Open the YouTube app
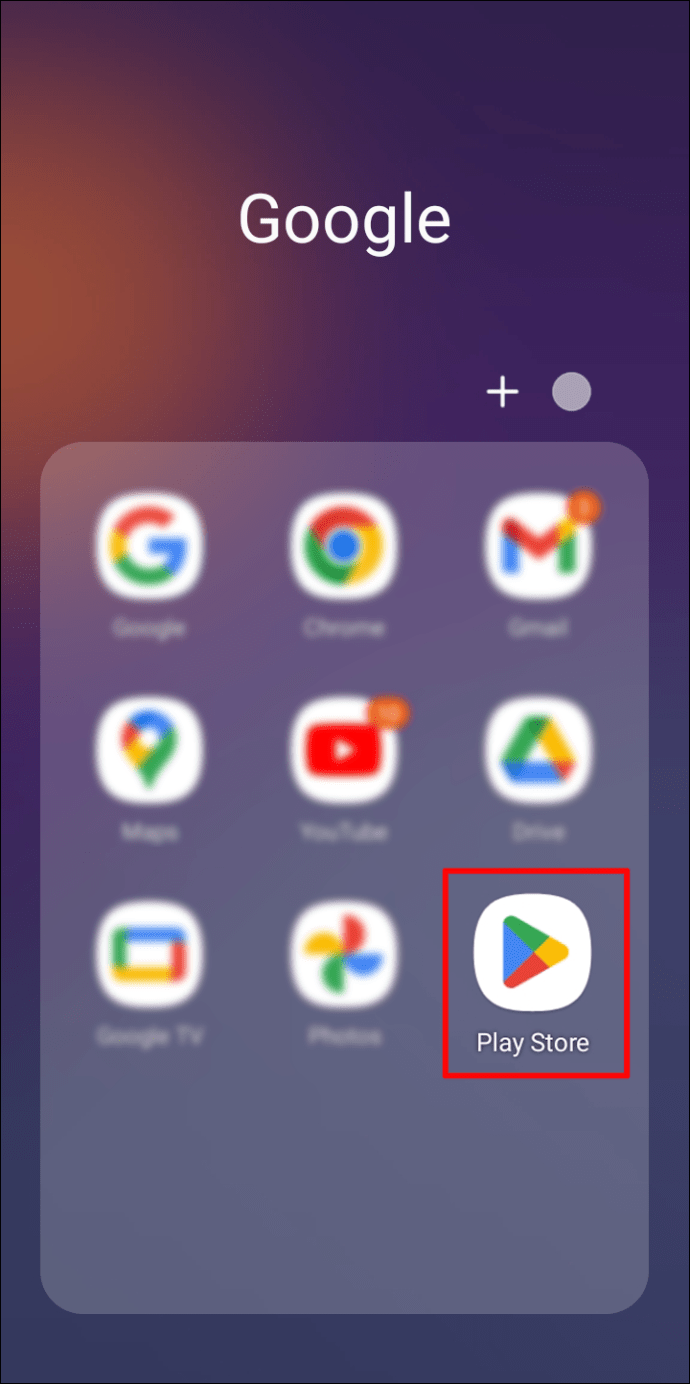 coord(343,750)
